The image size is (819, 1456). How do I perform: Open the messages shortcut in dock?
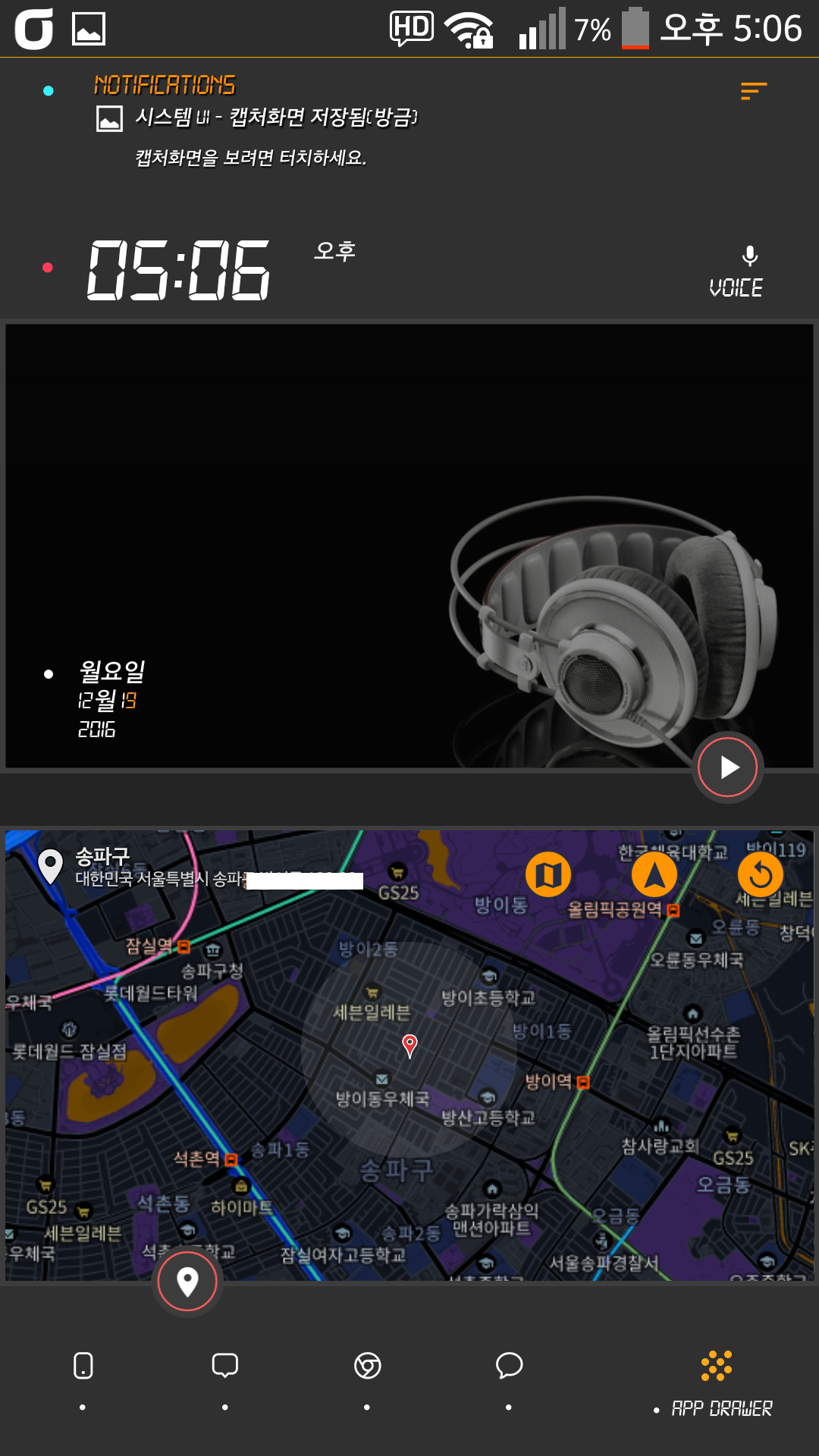tap(224, 1367)
